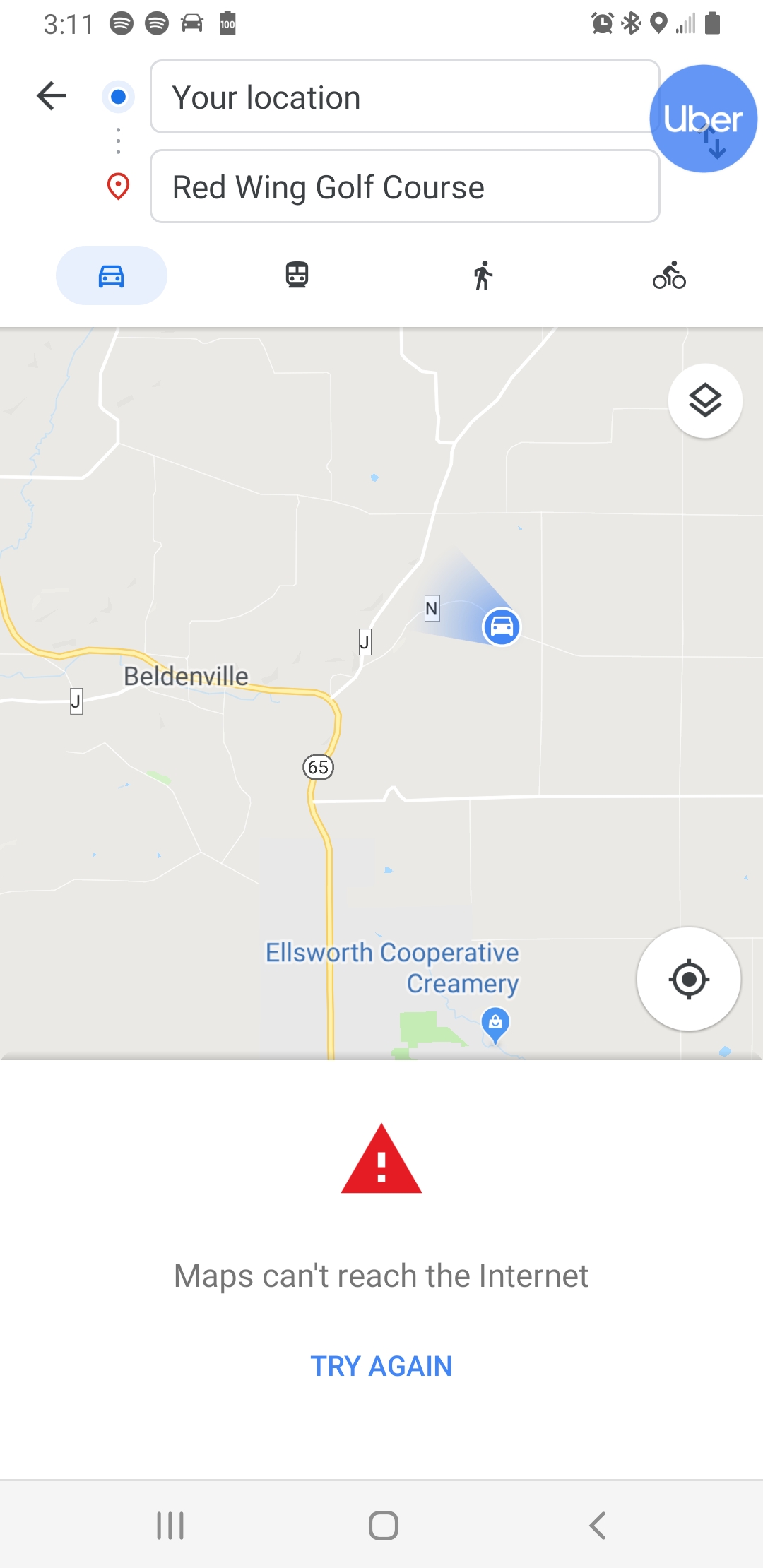The width and height of the screenshot is (763, 1568).
Task: Open map layers options
Action: click(x=704, y=400)
